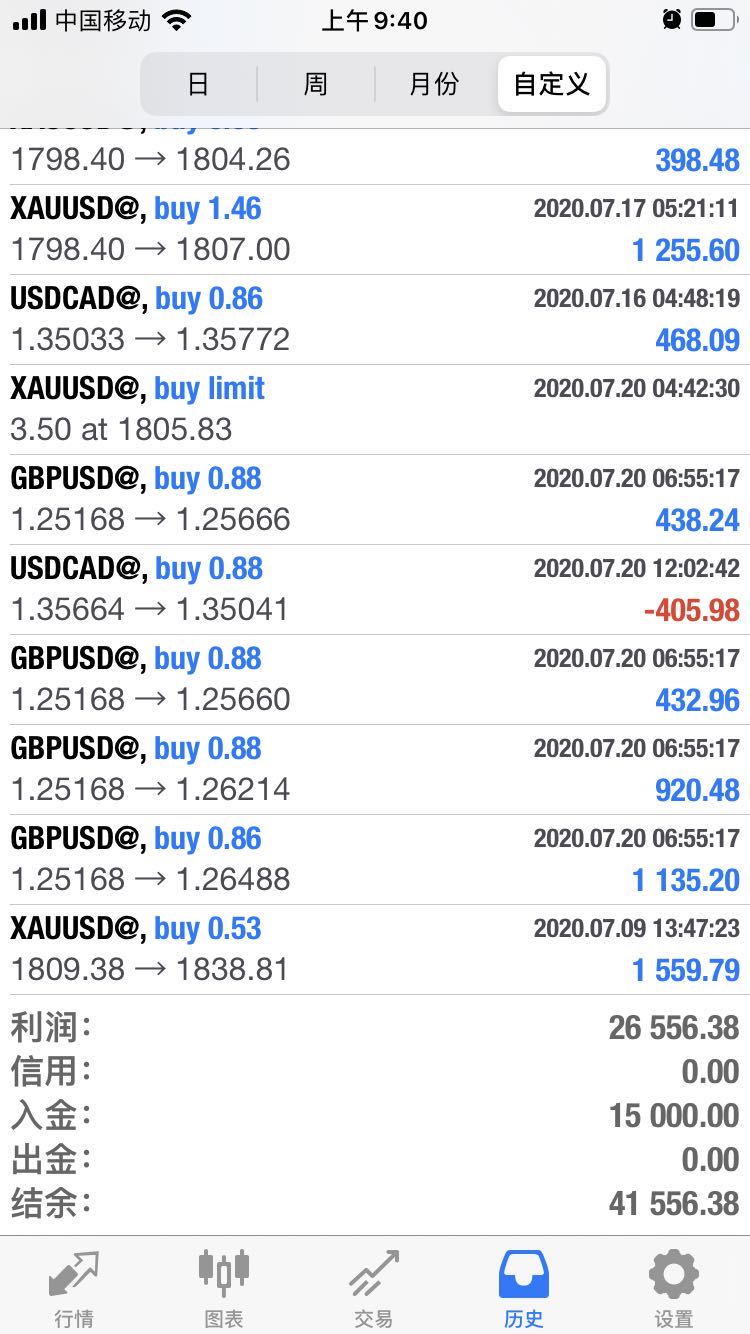
Task: Switch to the 日 period filter
Action: [x=199, y=84]
